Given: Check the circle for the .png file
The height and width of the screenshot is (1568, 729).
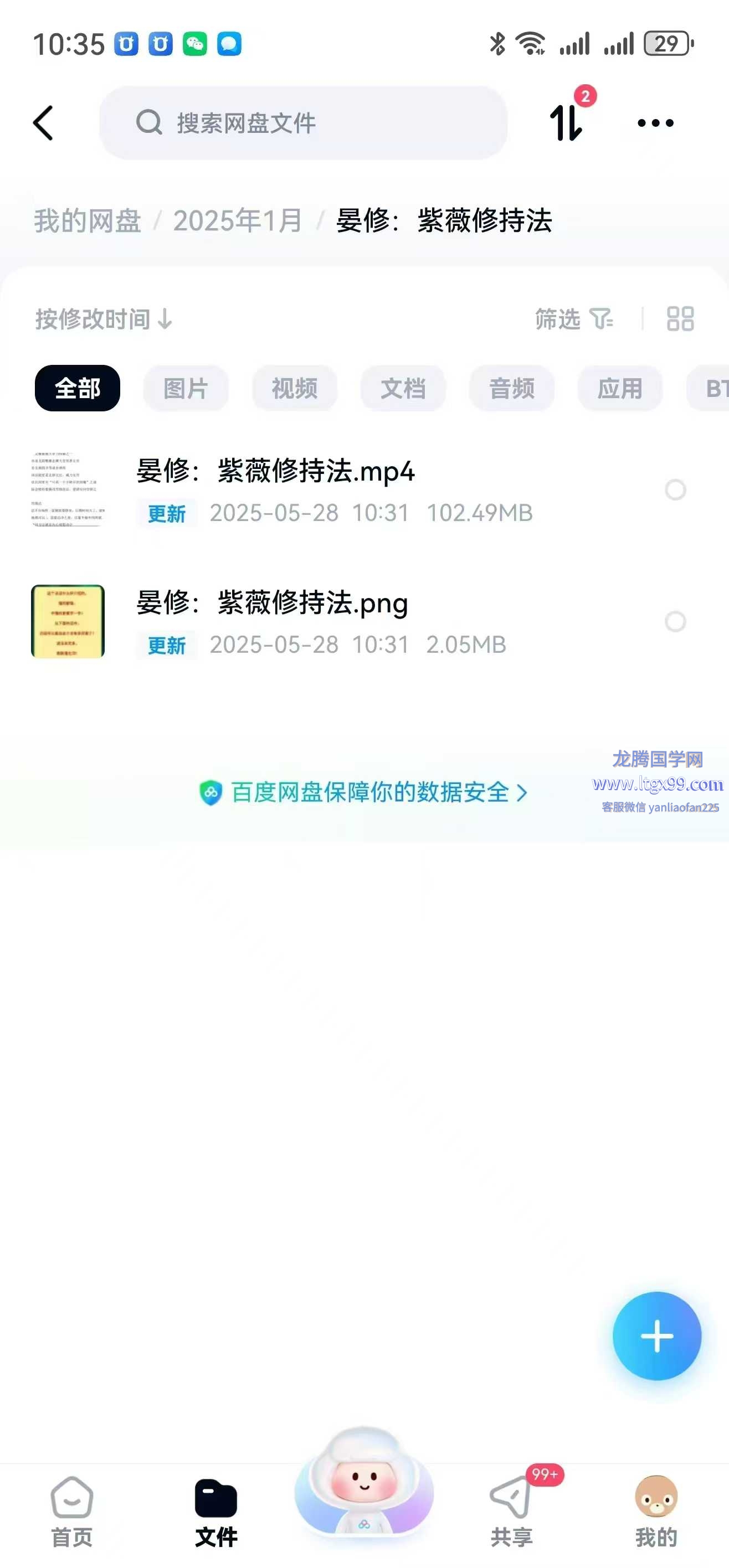Looking at the screenshot, I should 675,621.
